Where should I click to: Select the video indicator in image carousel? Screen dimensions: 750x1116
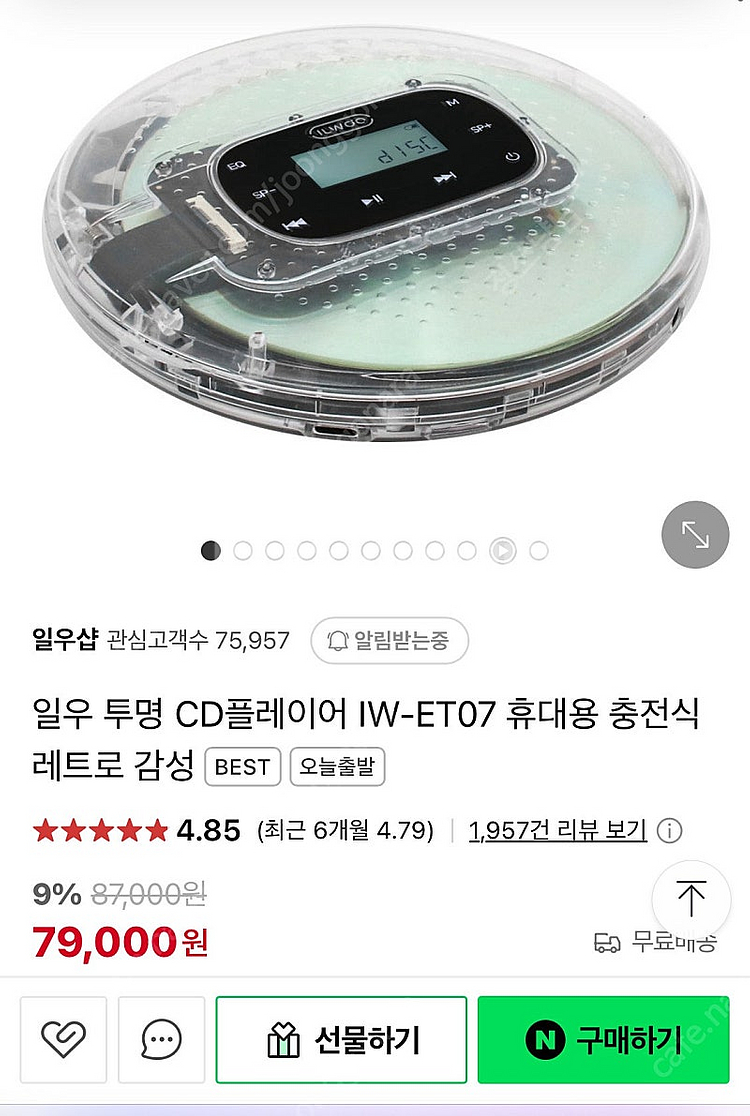point(503,551)
